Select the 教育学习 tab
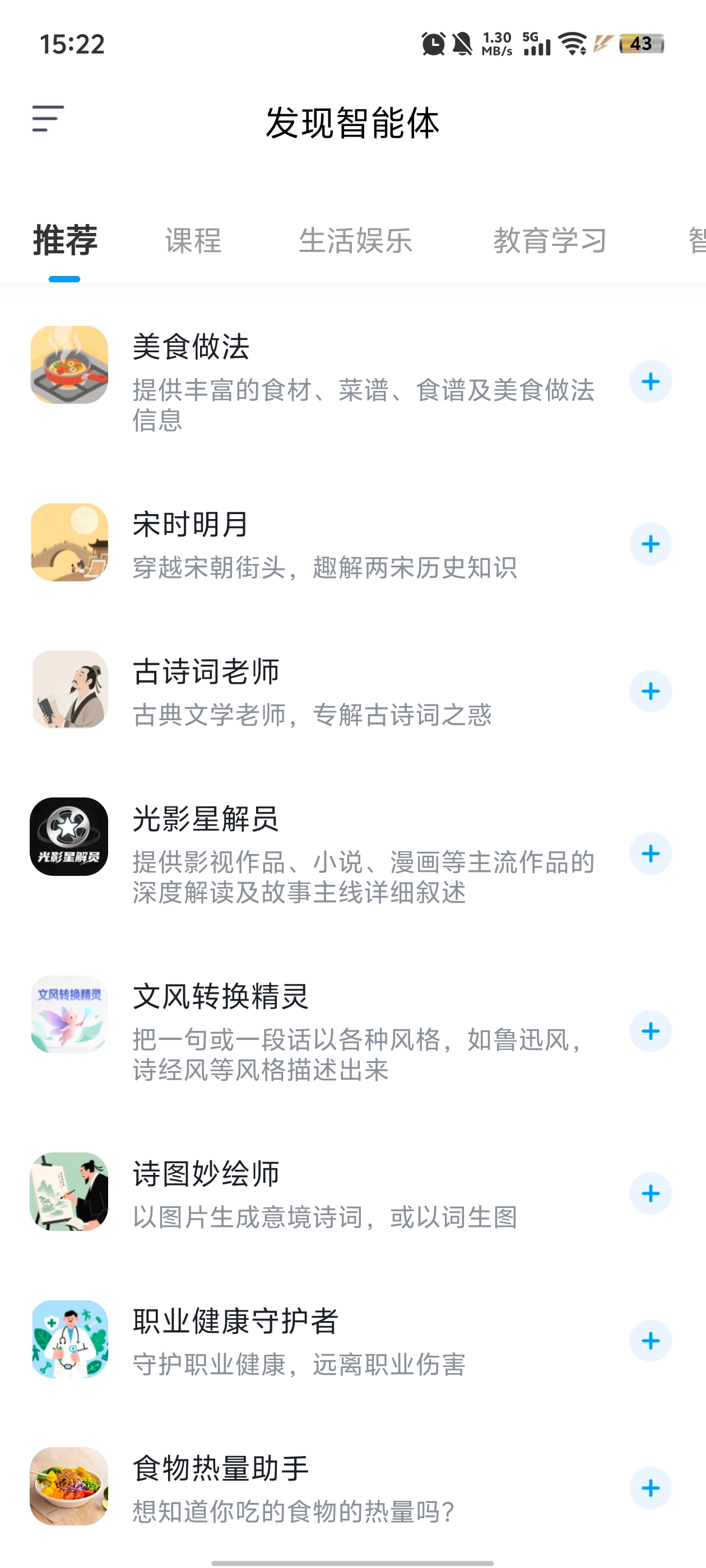The image size is (706, 1568). coord(550,240)
